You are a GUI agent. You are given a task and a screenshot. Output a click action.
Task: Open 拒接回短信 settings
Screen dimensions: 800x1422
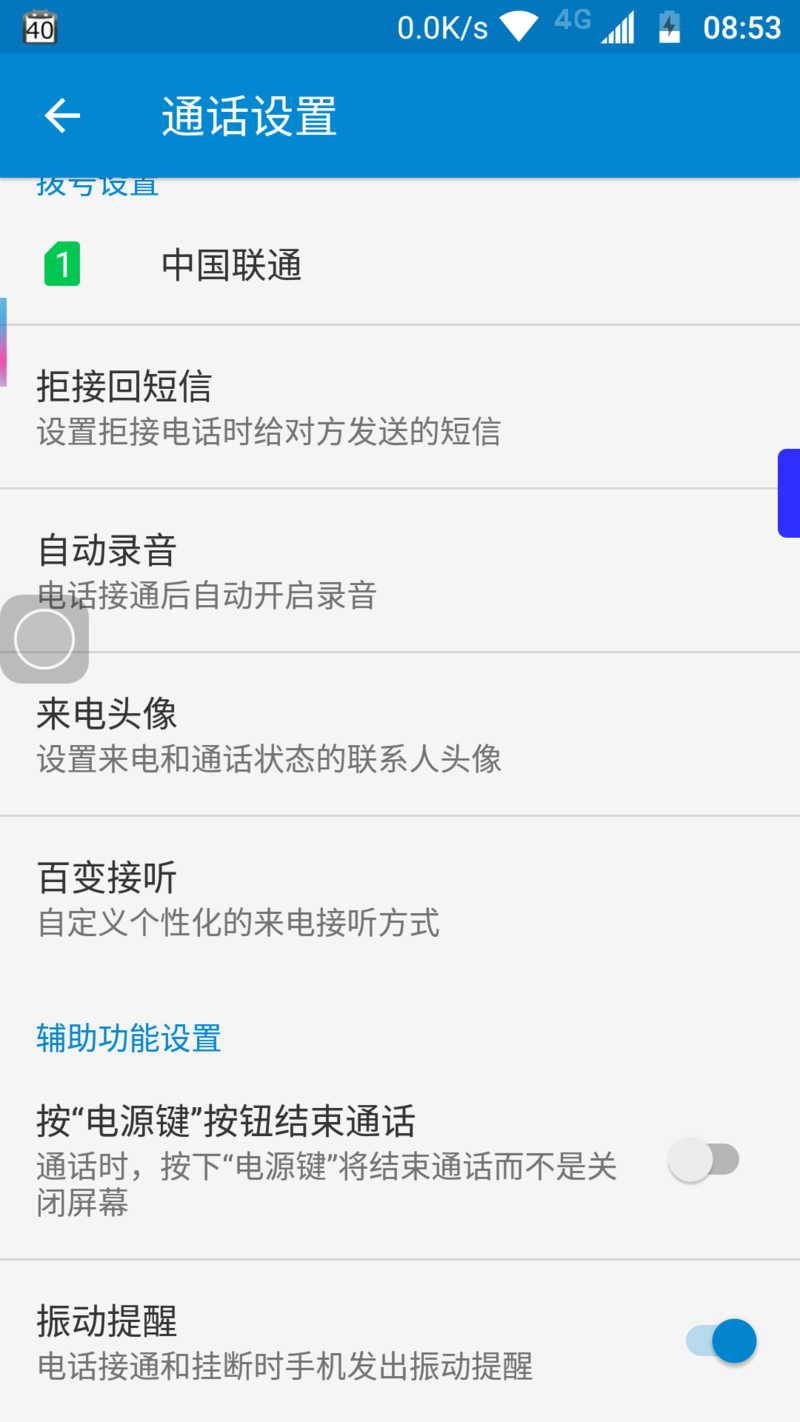tap(270, 407)
